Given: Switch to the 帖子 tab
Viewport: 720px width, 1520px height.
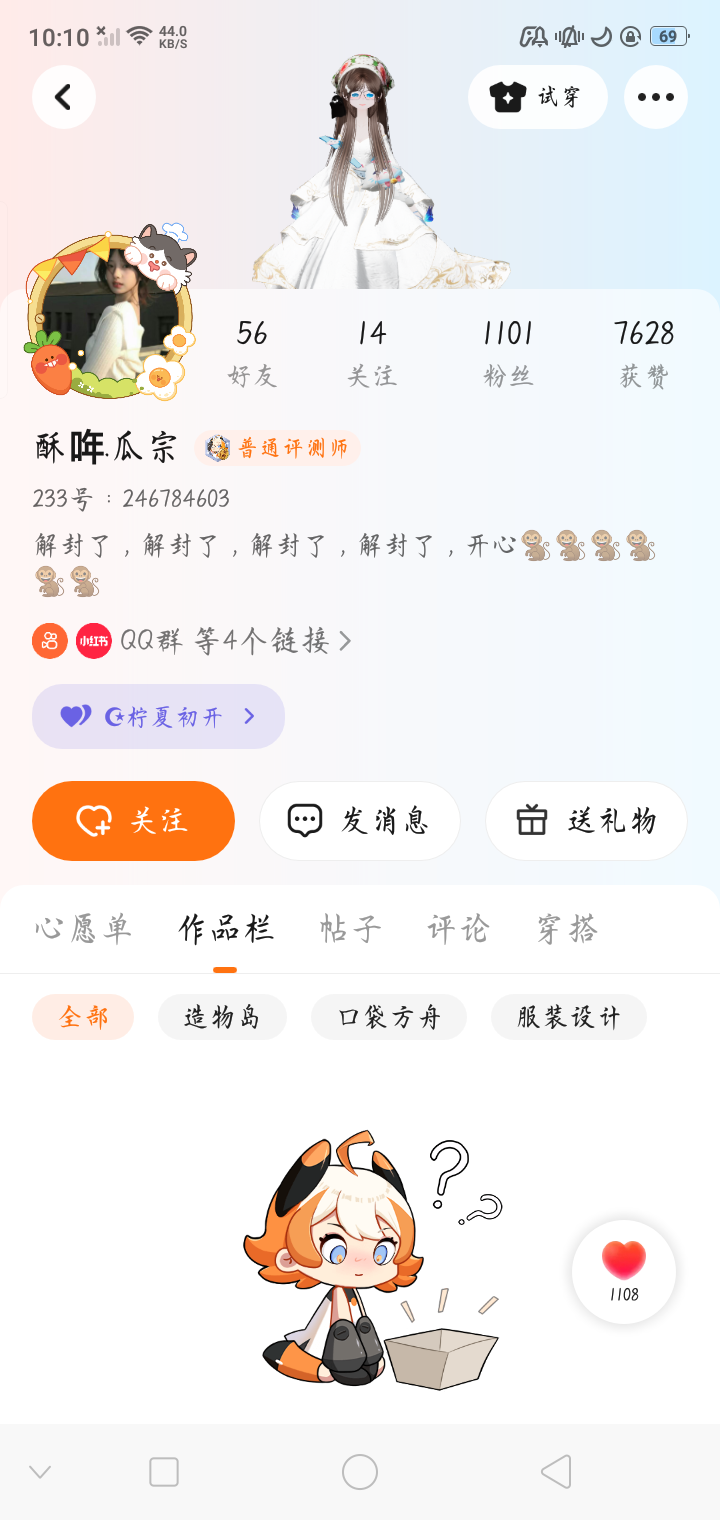Looking at the screenshot, I should click(350, 929).
